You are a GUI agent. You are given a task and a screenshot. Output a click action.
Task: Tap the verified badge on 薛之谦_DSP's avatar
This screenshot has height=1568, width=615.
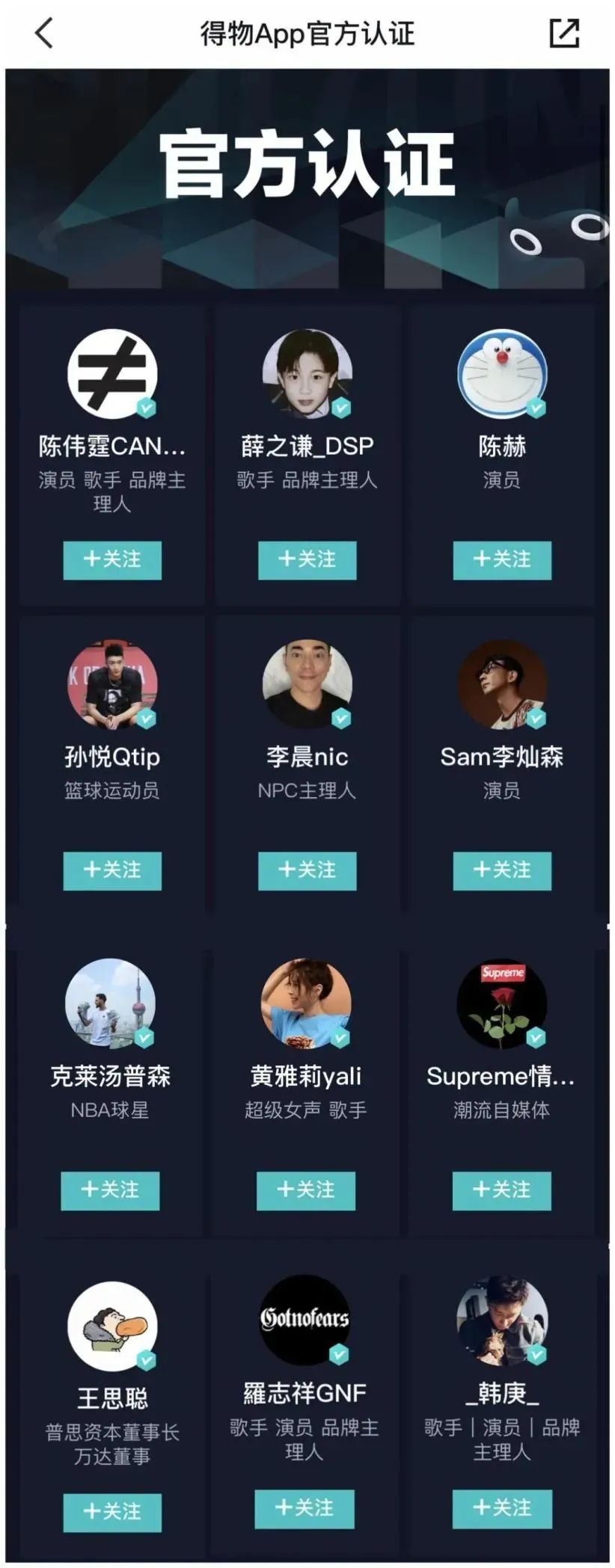click(x=340, y=408)
